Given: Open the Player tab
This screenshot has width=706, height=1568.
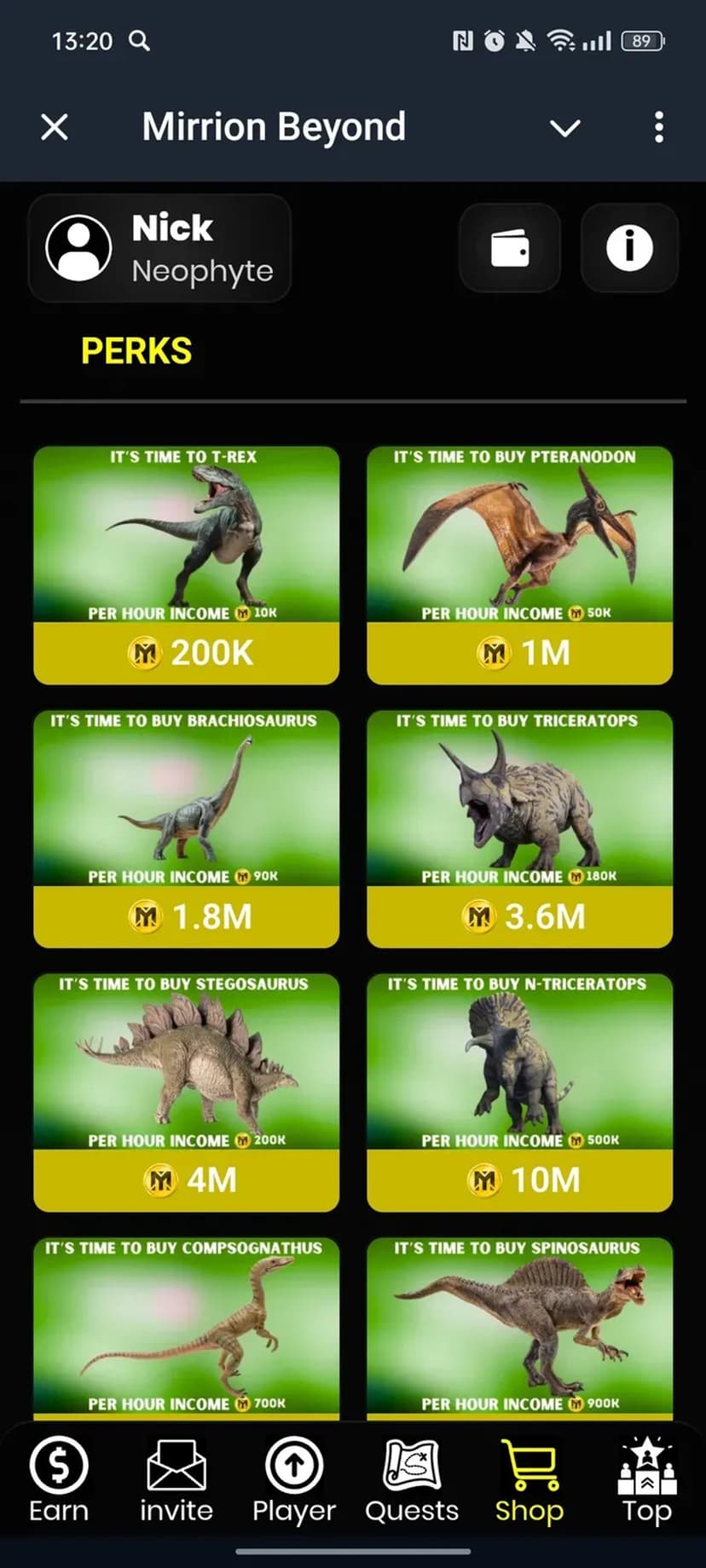Looking at the screenshot, I should (x=294, y=1481).
